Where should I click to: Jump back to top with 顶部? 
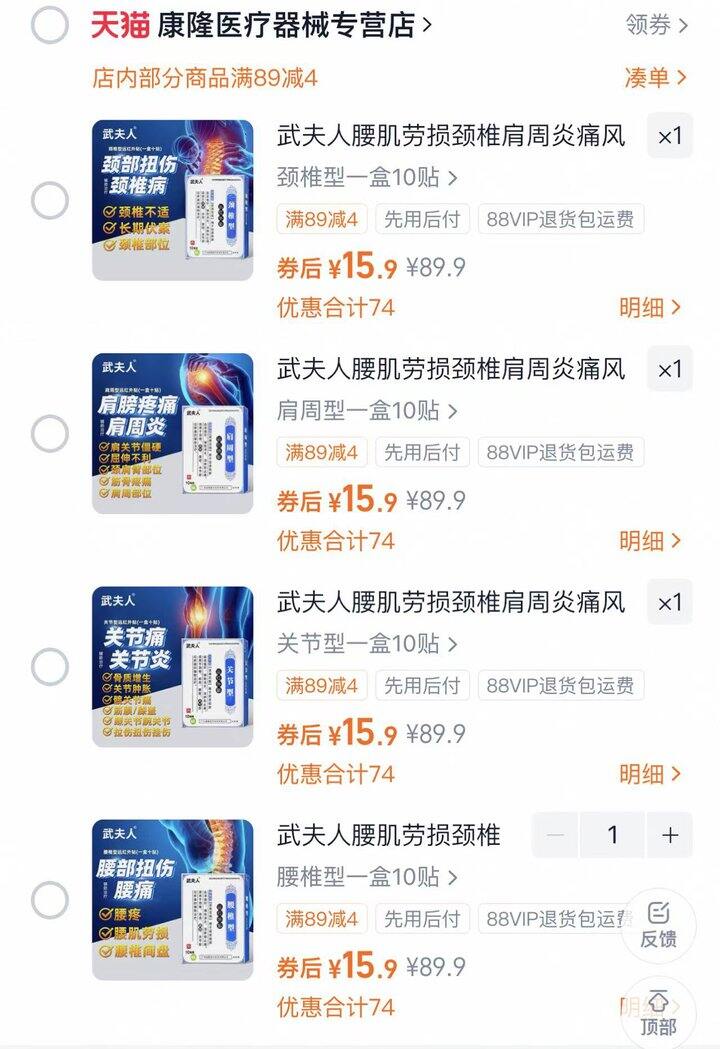click(658, 1012)
